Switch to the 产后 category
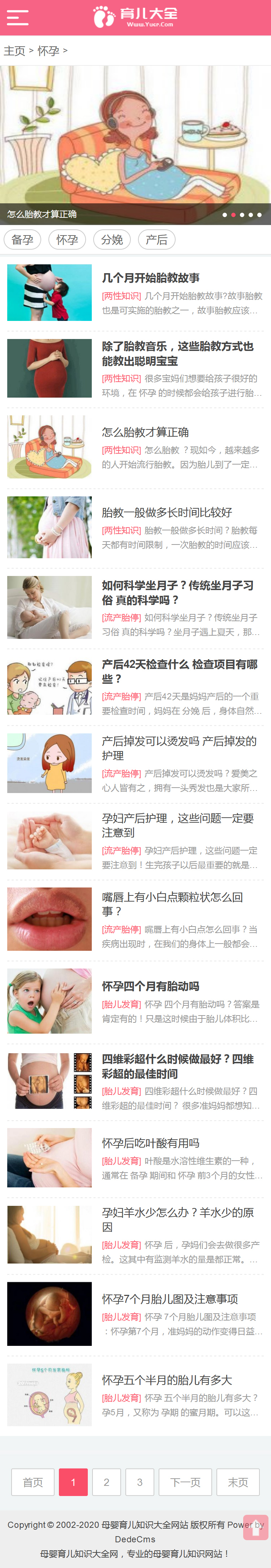 coord(157,240)
